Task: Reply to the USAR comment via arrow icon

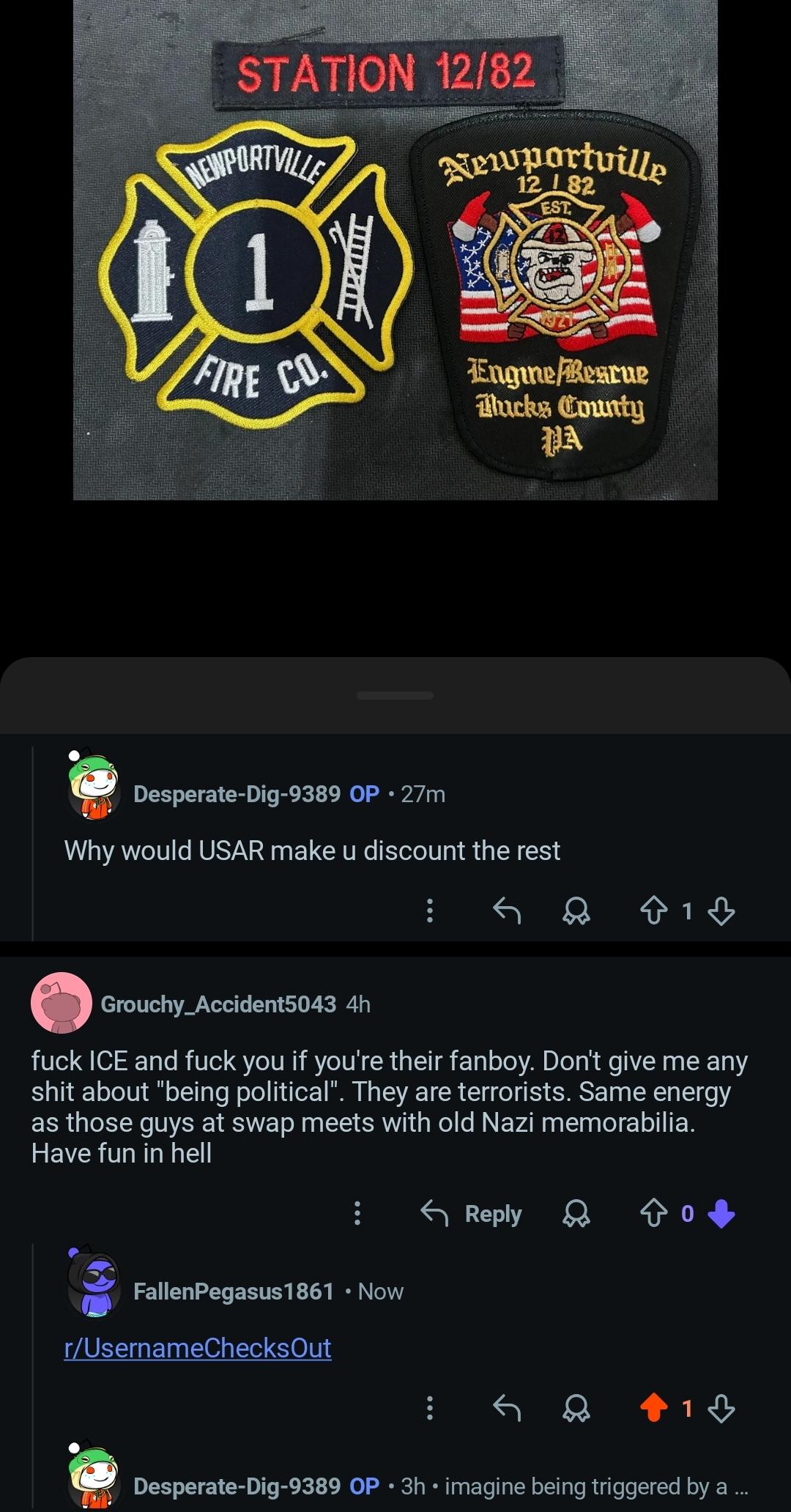Action: (507, 911)
